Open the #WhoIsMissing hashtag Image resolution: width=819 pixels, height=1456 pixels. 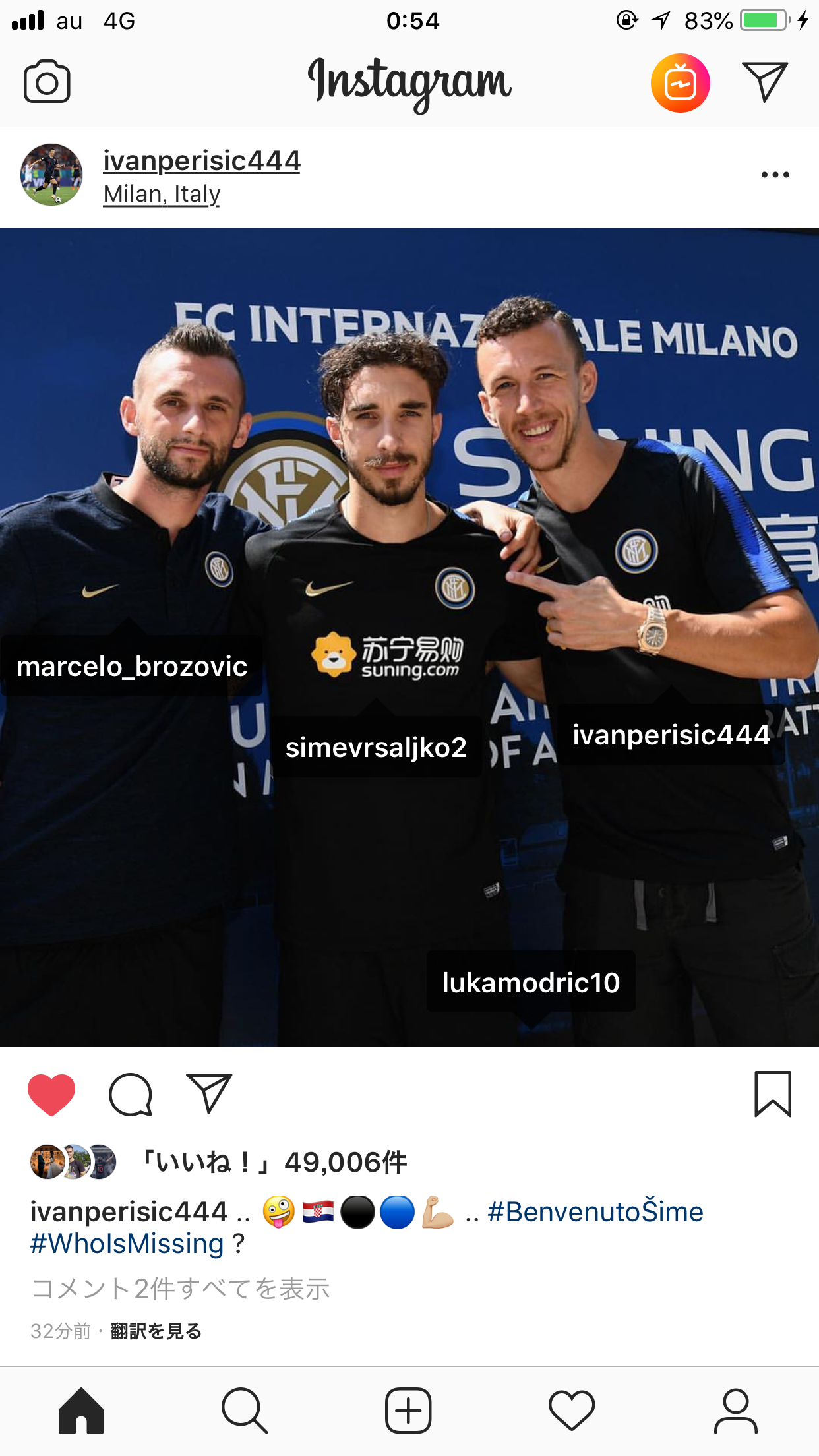[127, 1244]
